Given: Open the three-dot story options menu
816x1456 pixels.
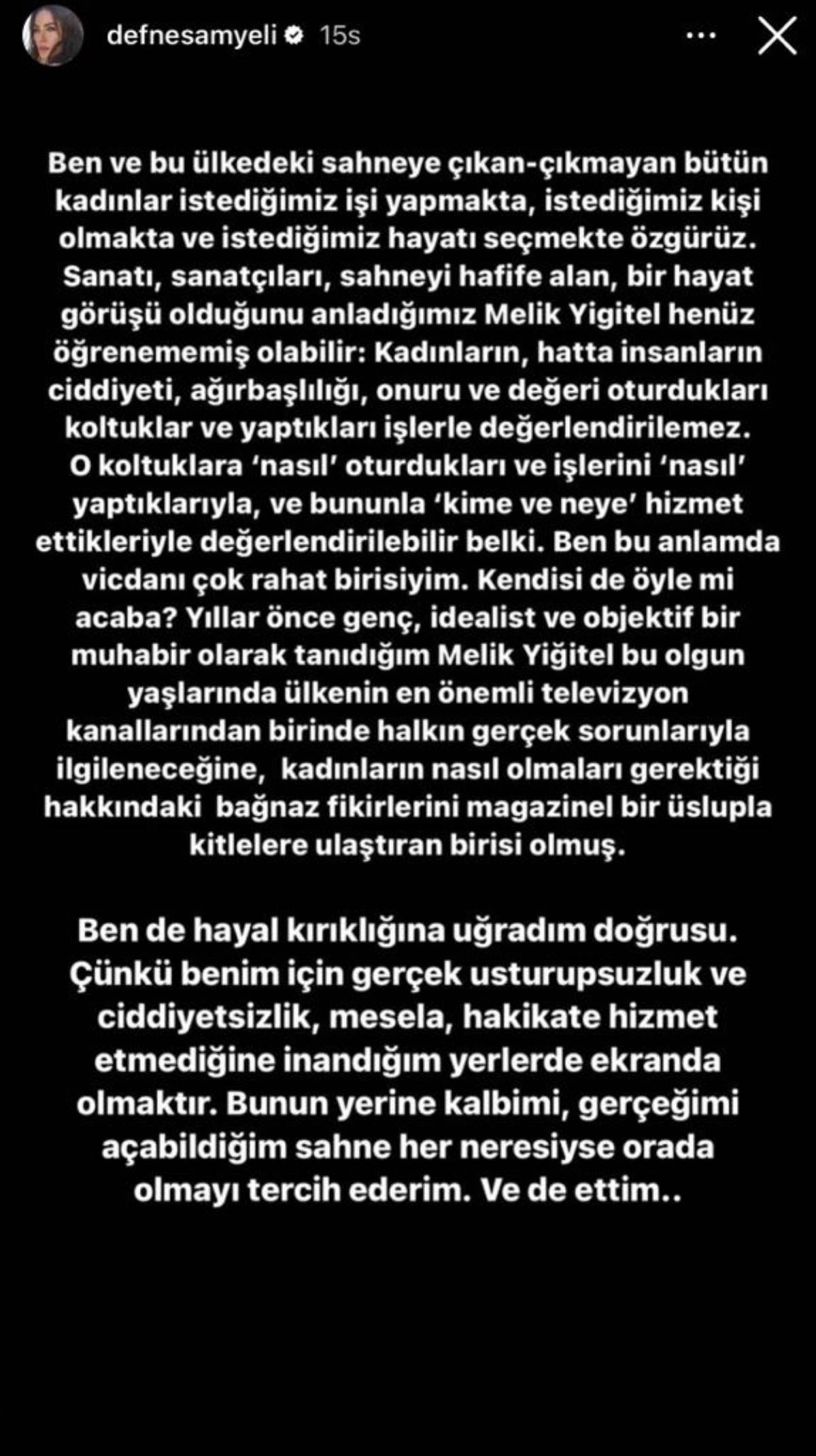Looking at the screenshot, I should click(x=700, y=36).
